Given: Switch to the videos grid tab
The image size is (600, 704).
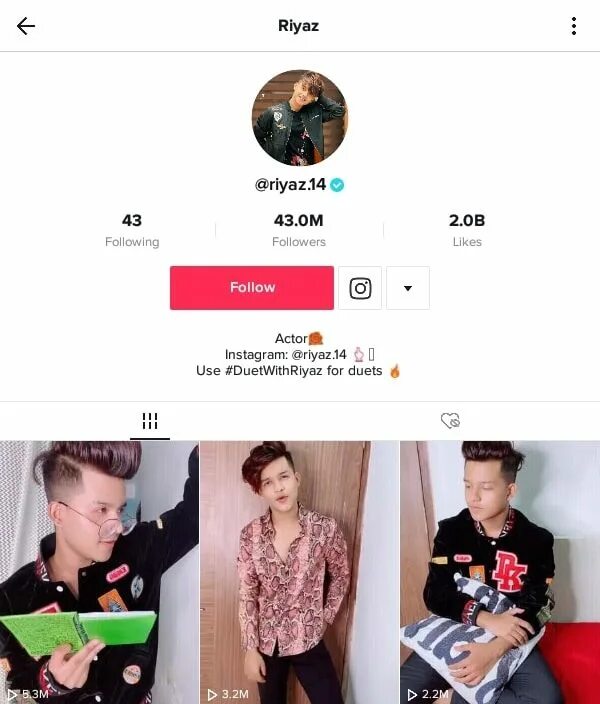Looking at the screenshot, I should point(150,421).
